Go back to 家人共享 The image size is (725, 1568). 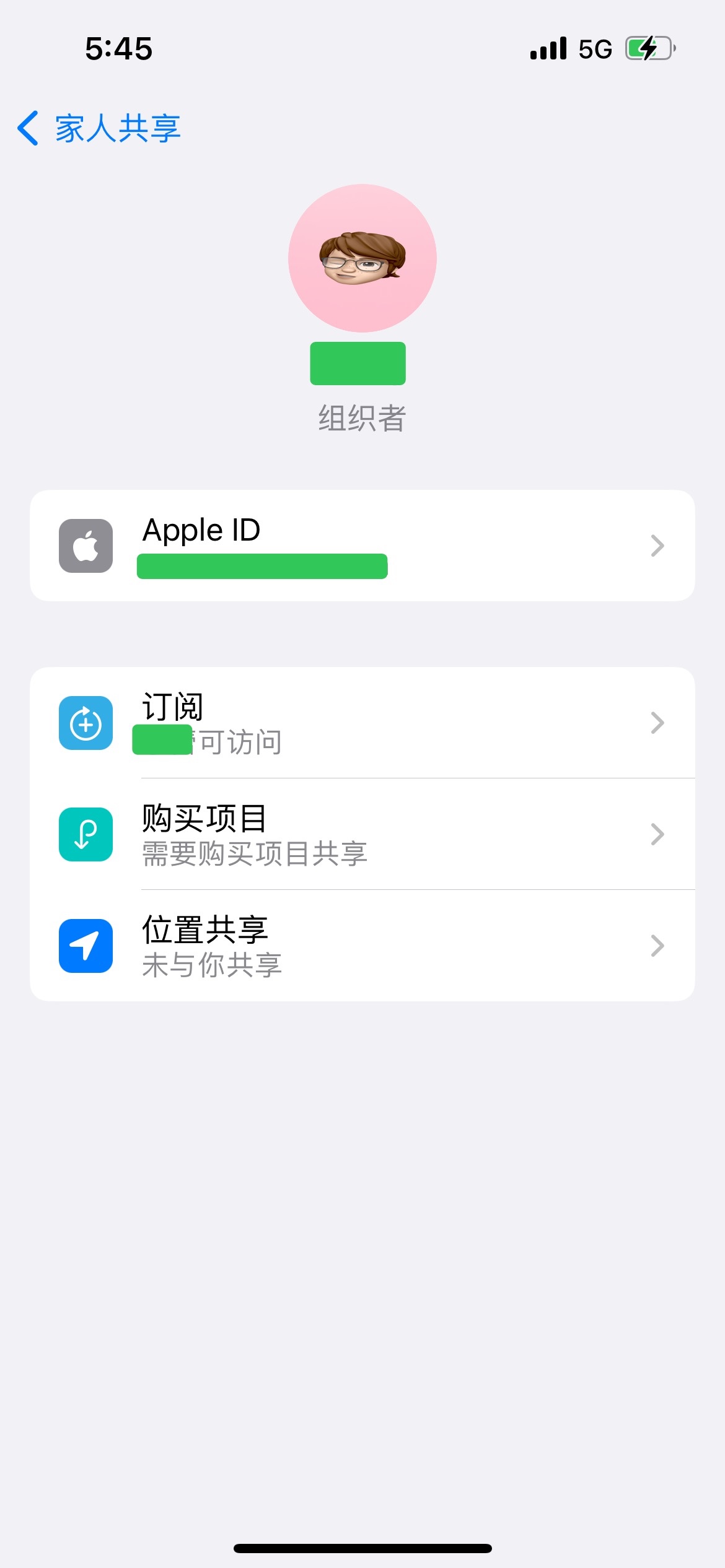[x=99, y=128]
